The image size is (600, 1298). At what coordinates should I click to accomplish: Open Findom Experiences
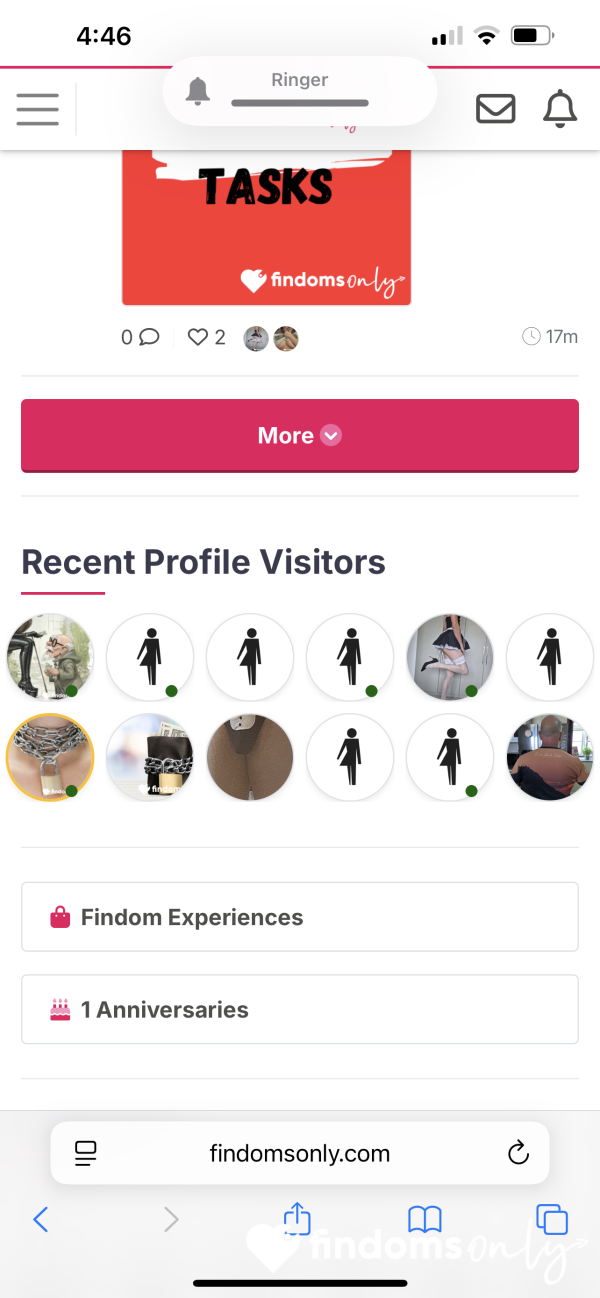[x=300, y=917]
